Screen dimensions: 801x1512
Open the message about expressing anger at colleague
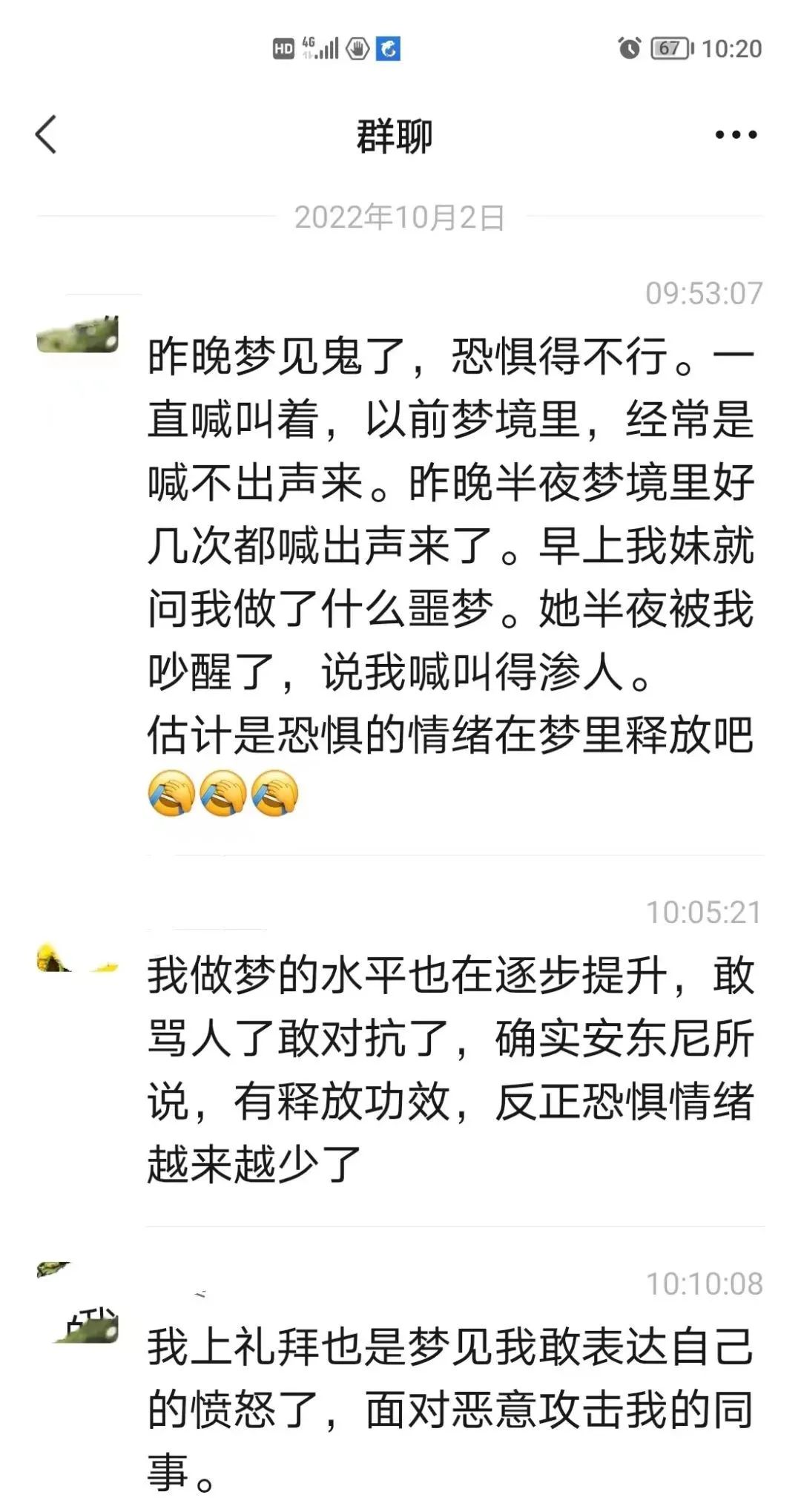pyautogui.click(x=451, y=1408)
